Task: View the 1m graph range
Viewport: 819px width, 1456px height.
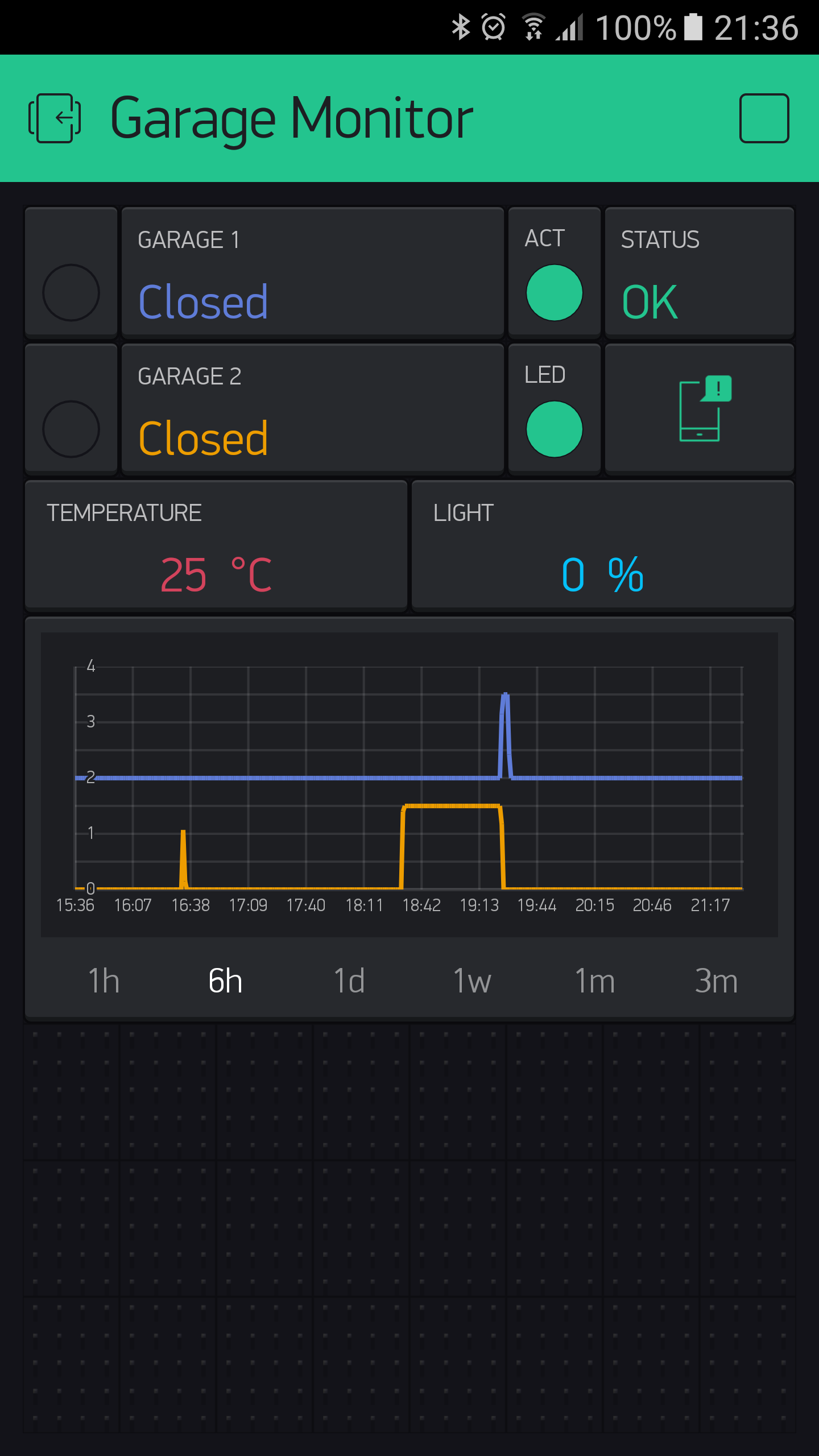Action: pyautogui.click(x=594, y=981)
